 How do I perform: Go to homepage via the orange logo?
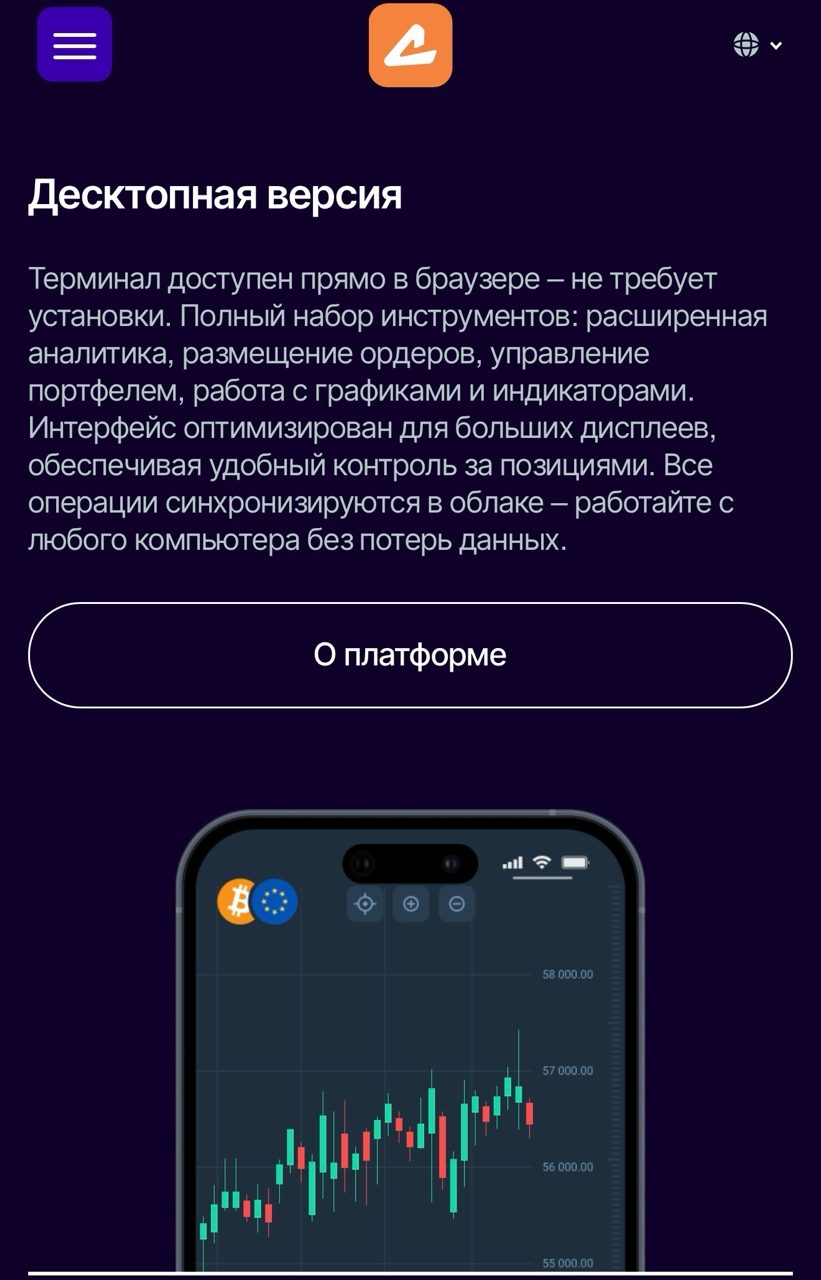click(410, 45)
